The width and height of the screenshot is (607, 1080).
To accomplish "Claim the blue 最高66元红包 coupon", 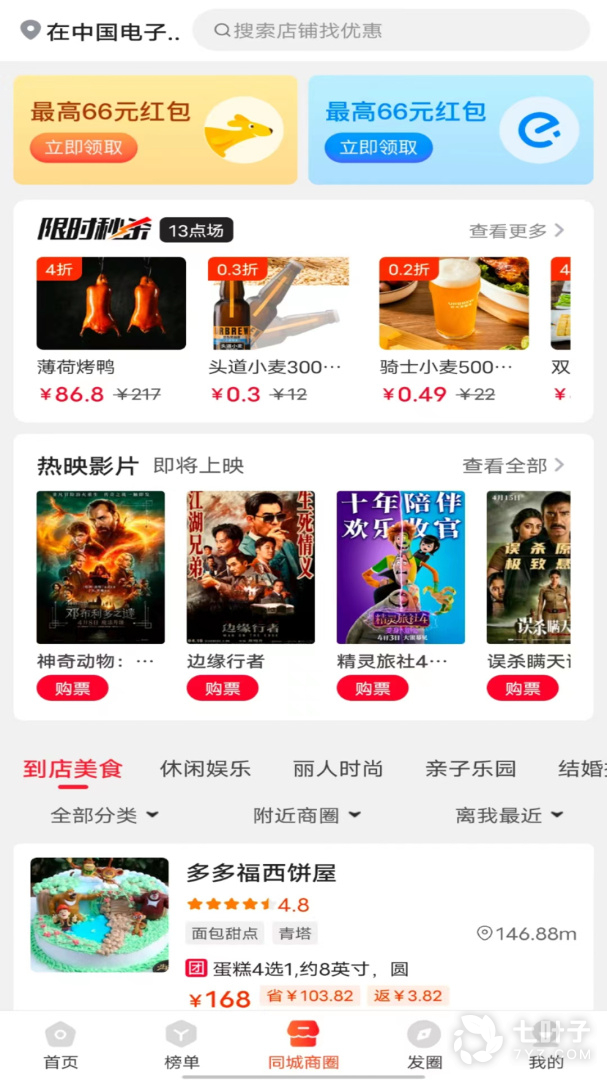I will click(x=378, y=148).
